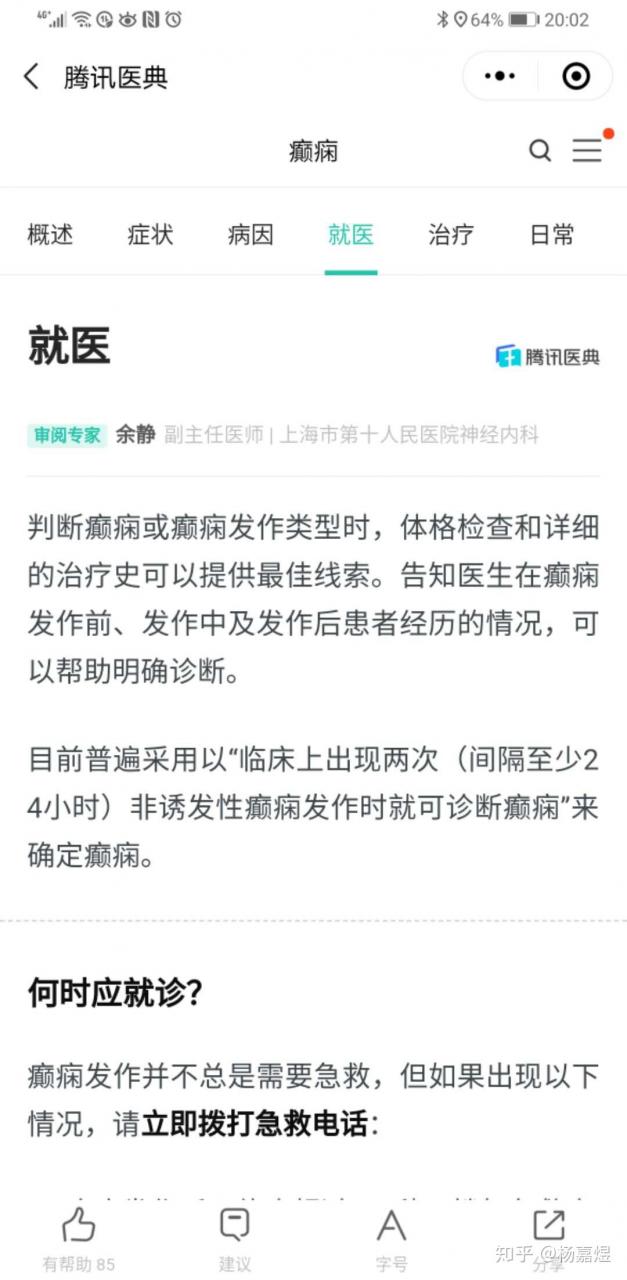627x1280 pixels.
Task: Switch to the 症状 tab
Action: coord(150,235)
